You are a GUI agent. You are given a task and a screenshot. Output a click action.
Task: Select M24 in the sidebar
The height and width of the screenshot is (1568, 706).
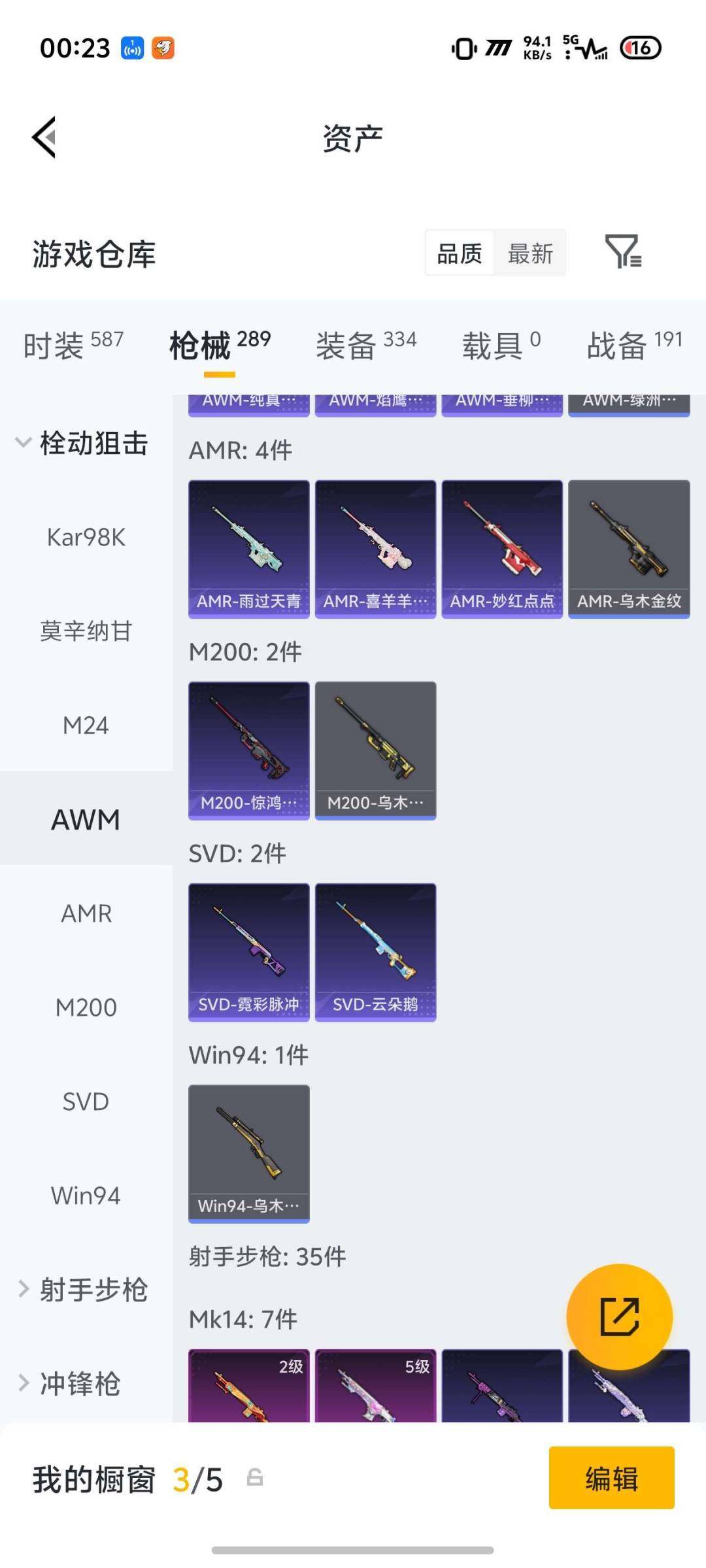click(x=86, y=725)
